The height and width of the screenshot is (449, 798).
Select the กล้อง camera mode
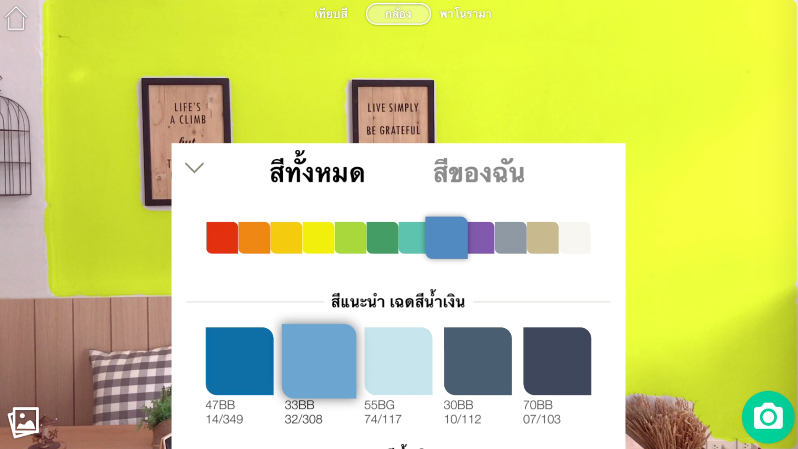(x=398, y=15)
